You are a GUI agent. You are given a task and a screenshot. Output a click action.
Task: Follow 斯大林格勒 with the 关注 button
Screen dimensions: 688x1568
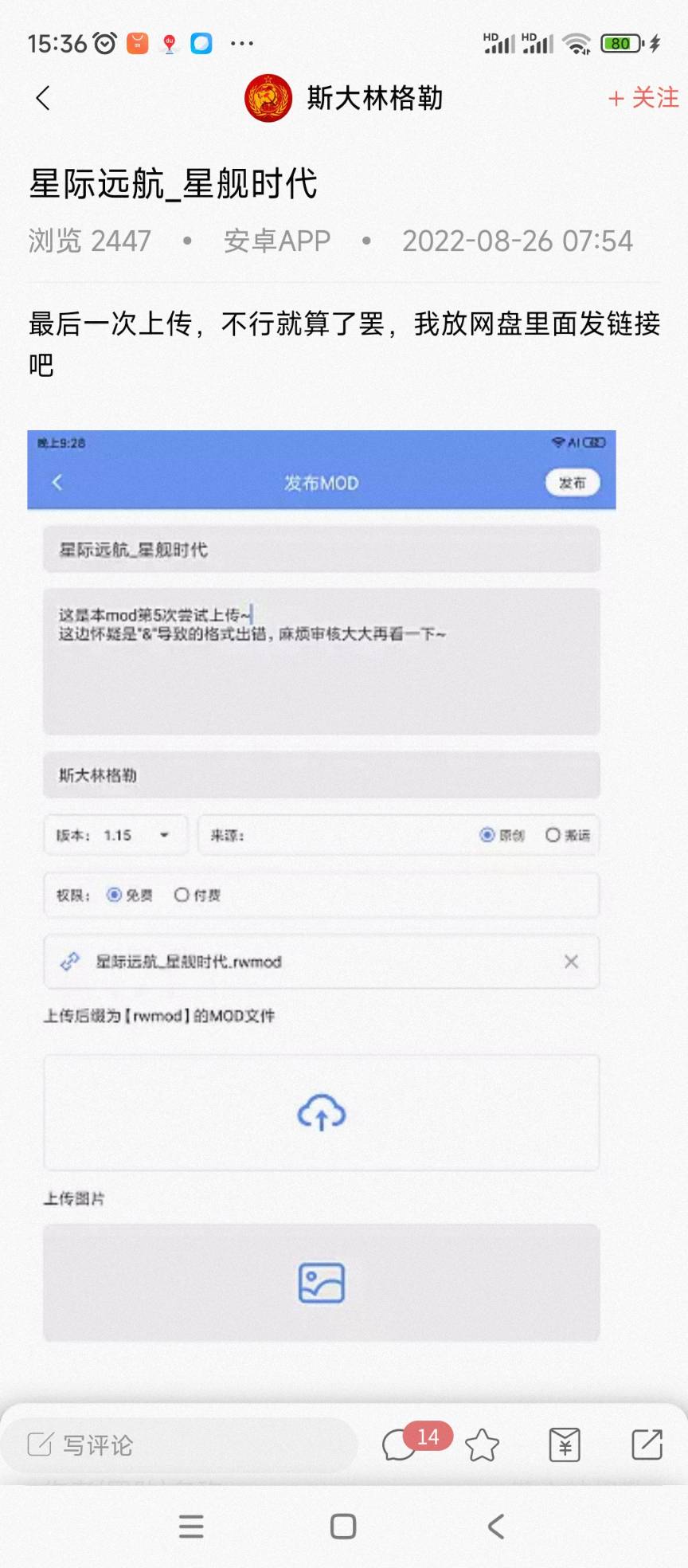pyautogui.click(x=643, y=98)
